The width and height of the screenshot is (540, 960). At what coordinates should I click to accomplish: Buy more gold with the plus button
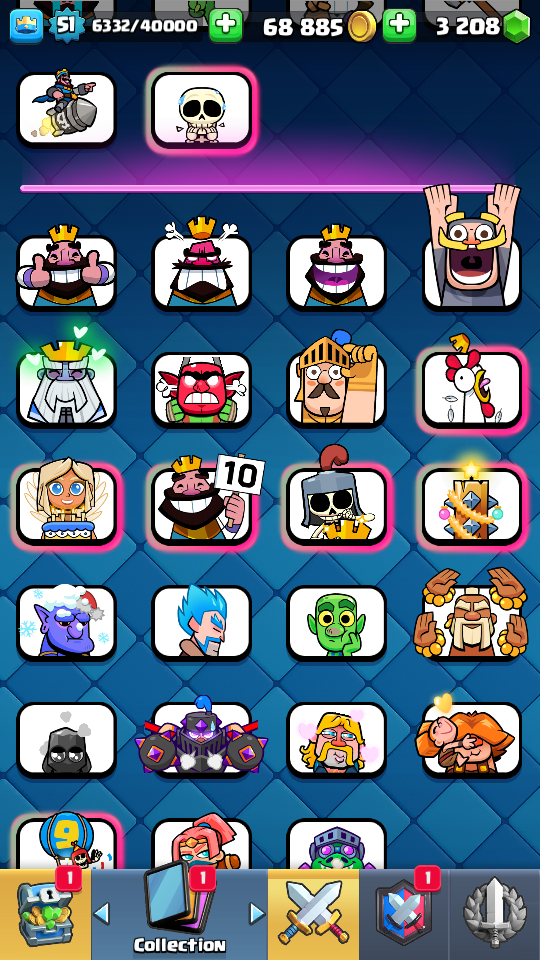click(399, 26)
